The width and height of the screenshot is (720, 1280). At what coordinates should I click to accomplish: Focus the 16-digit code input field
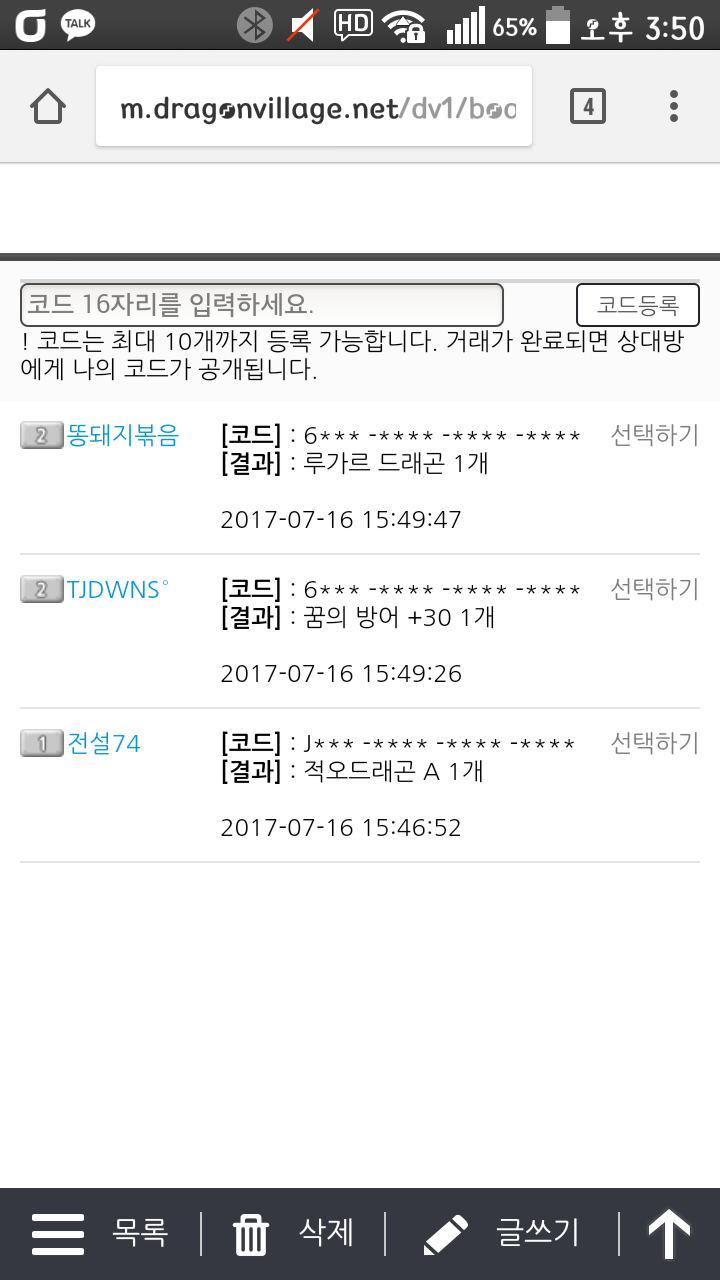[x=262, y=304]
